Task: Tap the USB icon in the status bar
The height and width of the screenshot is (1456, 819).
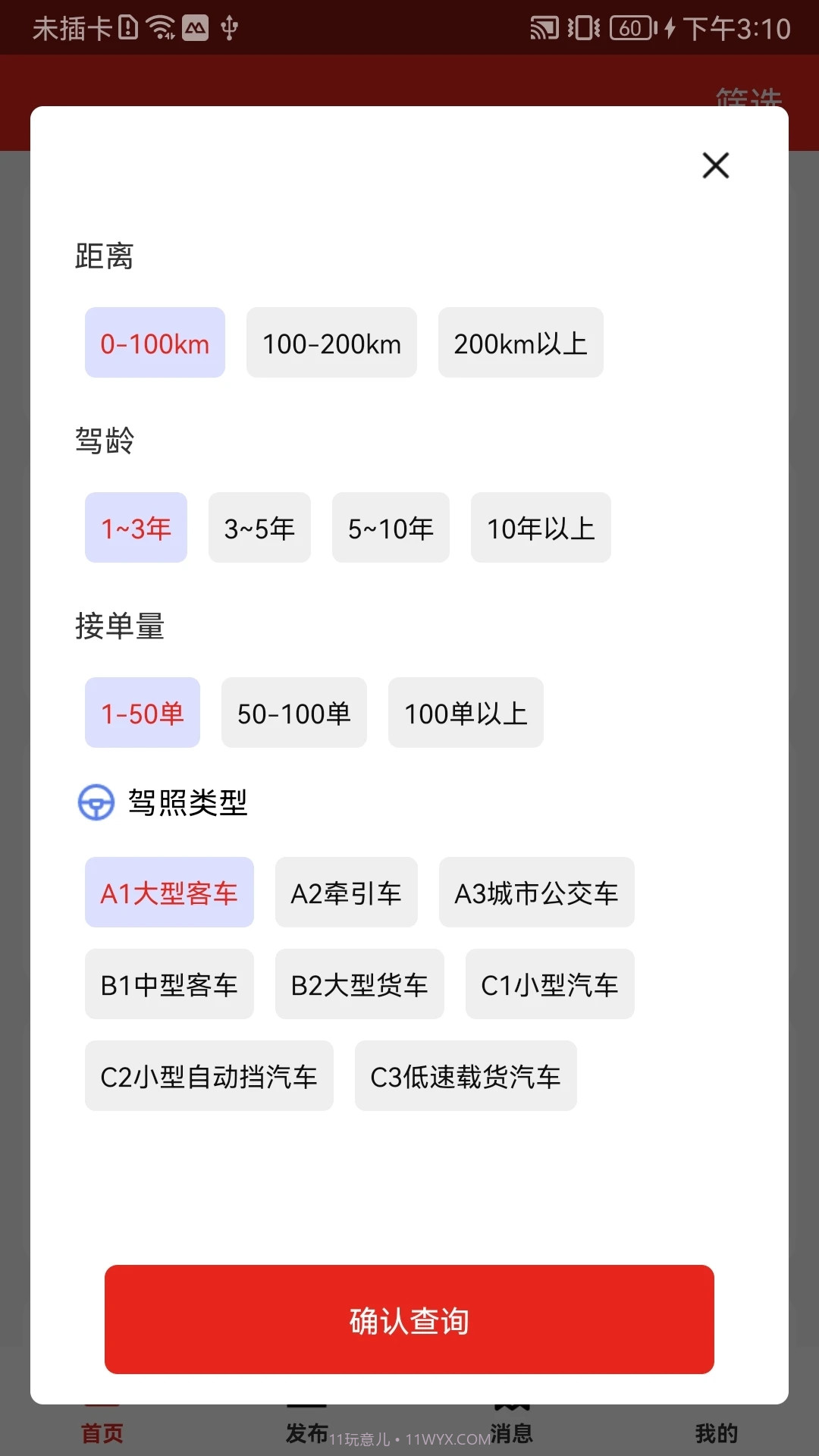Action: click(228, 27)
